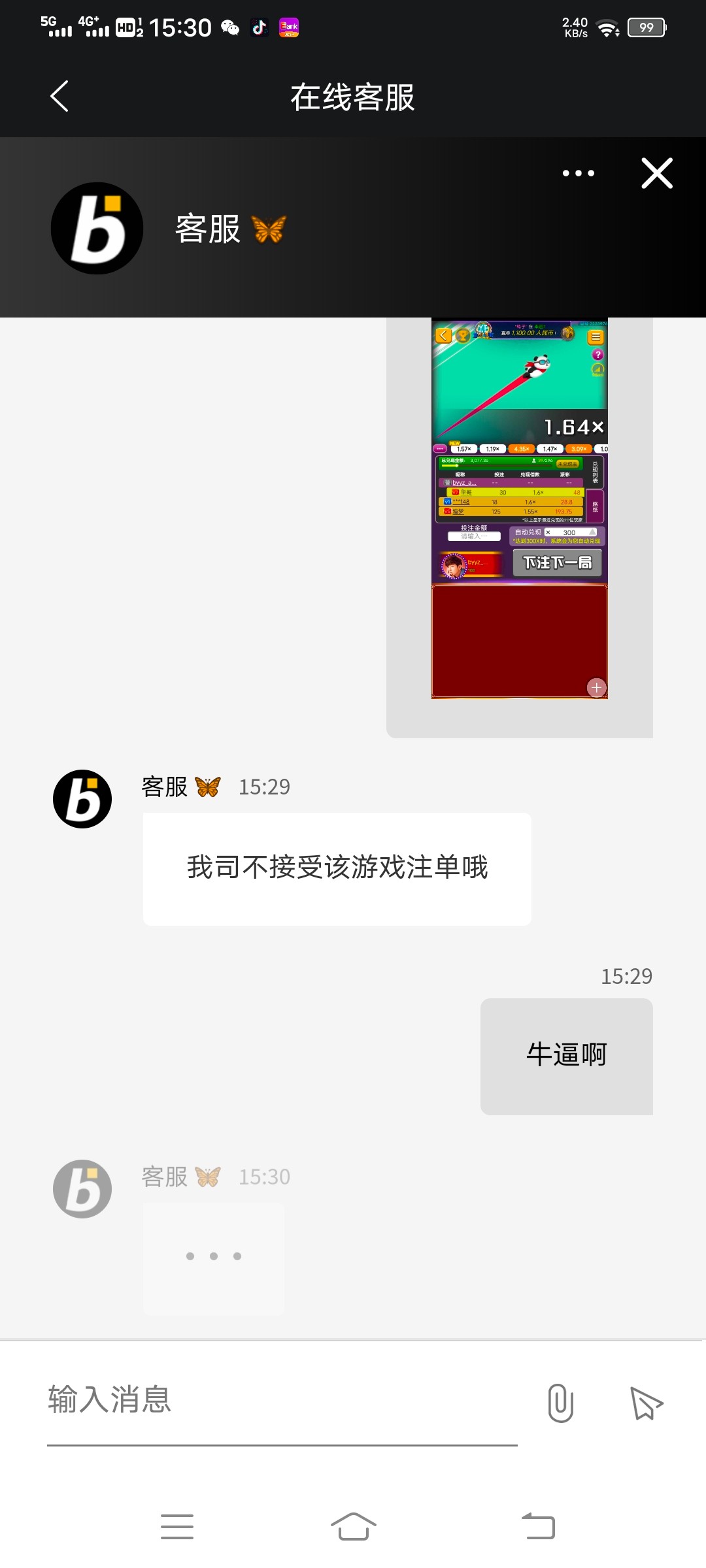Go back from online customer service
The image size is (706, 1568).
click(59, 97)
